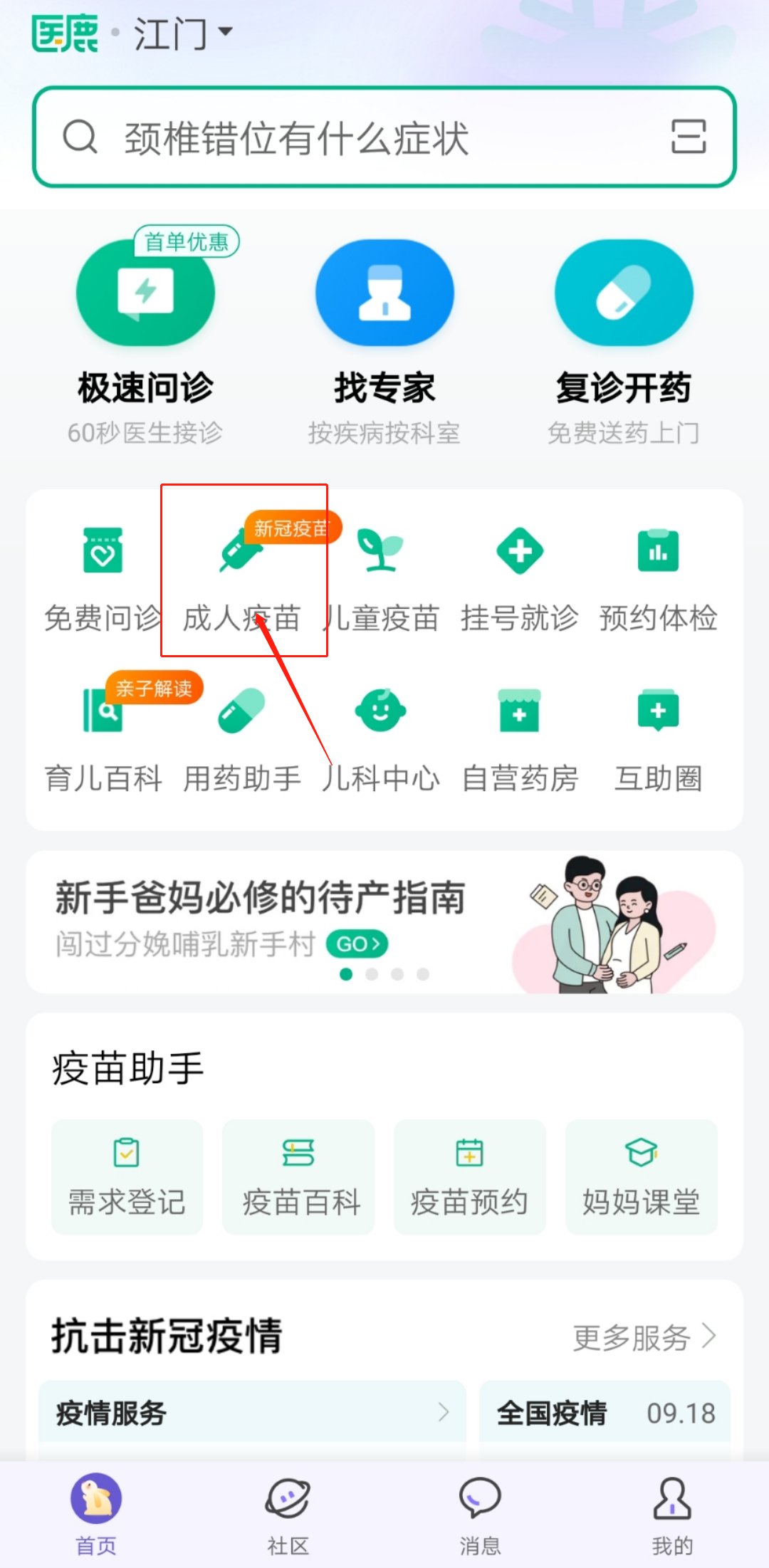The image size is (769, 1568).
Task: Visit 自营药房 pharmacy
Action: point(520,737)
